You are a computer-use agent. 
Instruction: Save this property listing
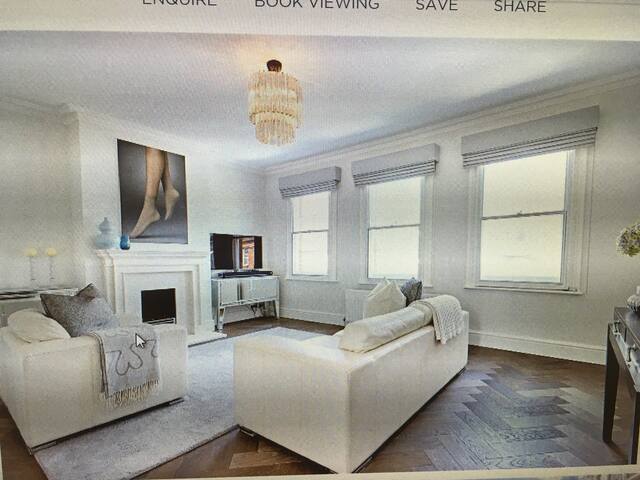tap(436, 6)
